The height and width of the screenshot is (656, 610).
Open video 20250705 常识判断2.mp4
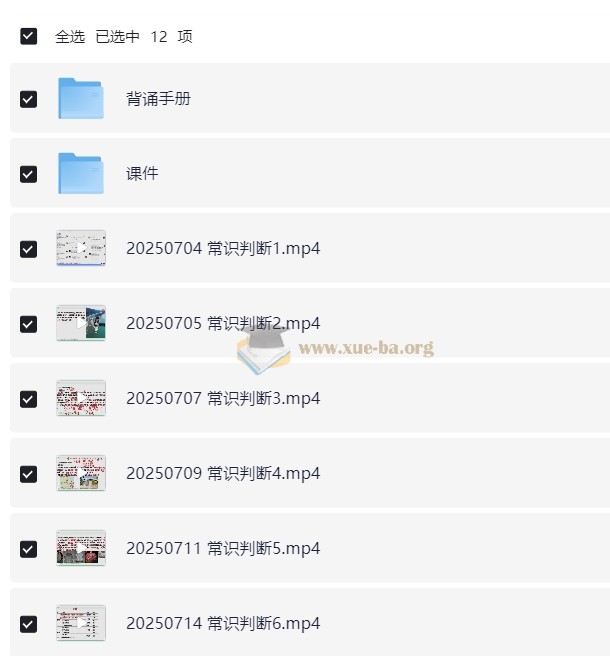(222, 323)
